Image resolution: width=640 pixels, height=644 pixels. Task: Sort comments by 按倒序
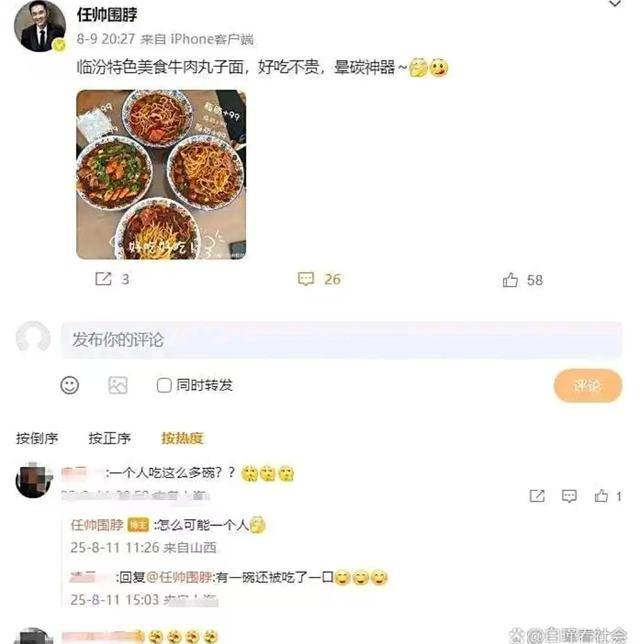click(x=37, y=438)
